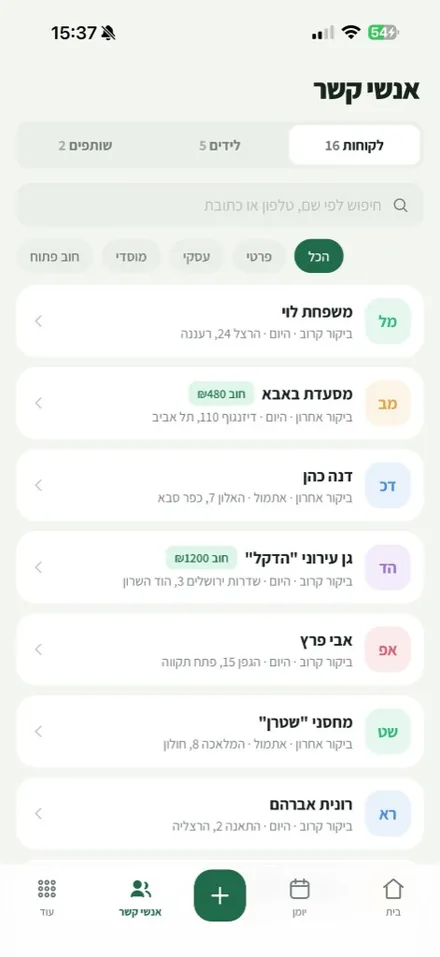Select the לקוחות tab

(x=355, y=146)
